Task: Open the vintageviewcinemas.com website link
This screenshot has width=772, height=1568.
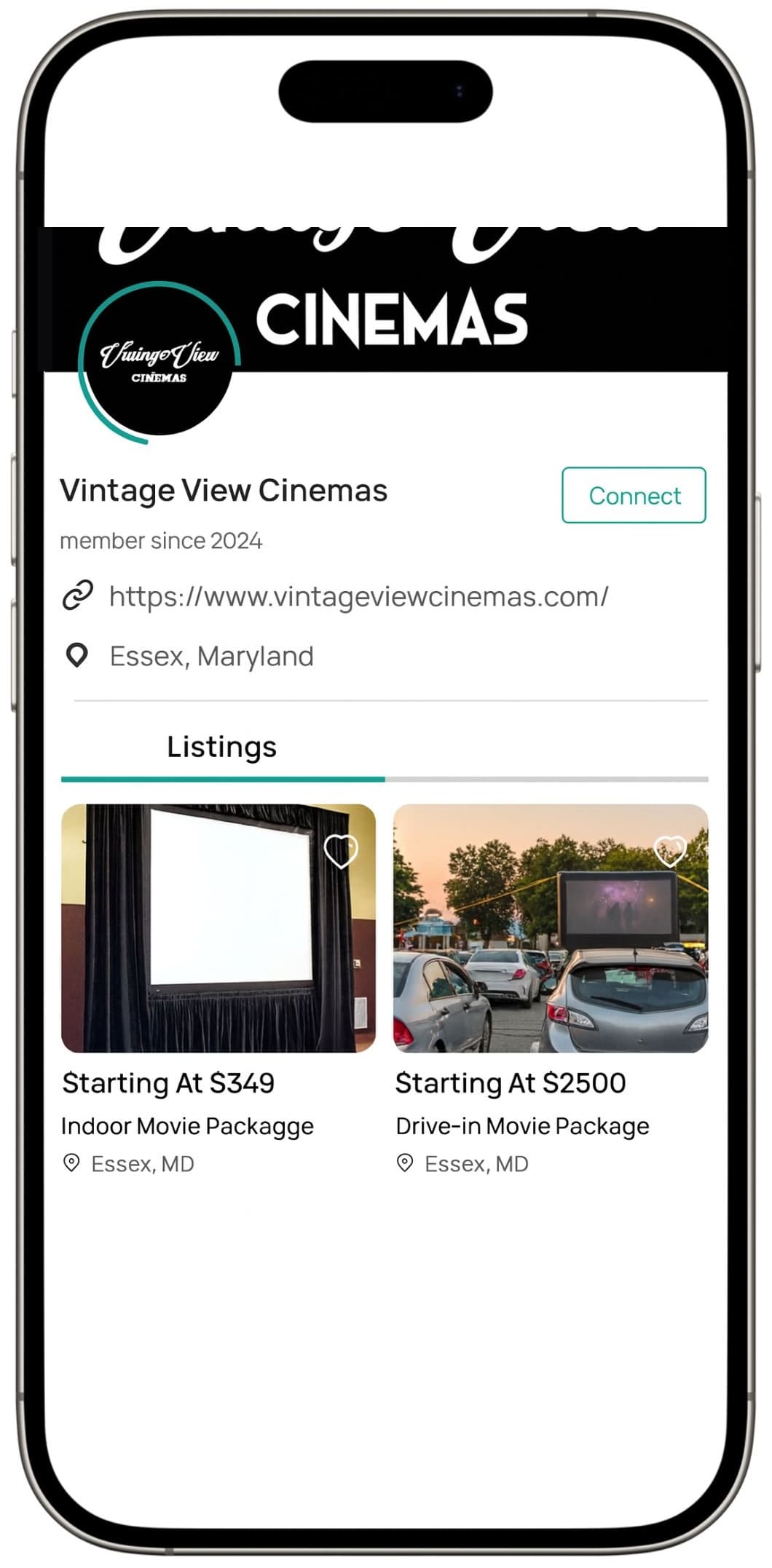Action: click(358, 596)
